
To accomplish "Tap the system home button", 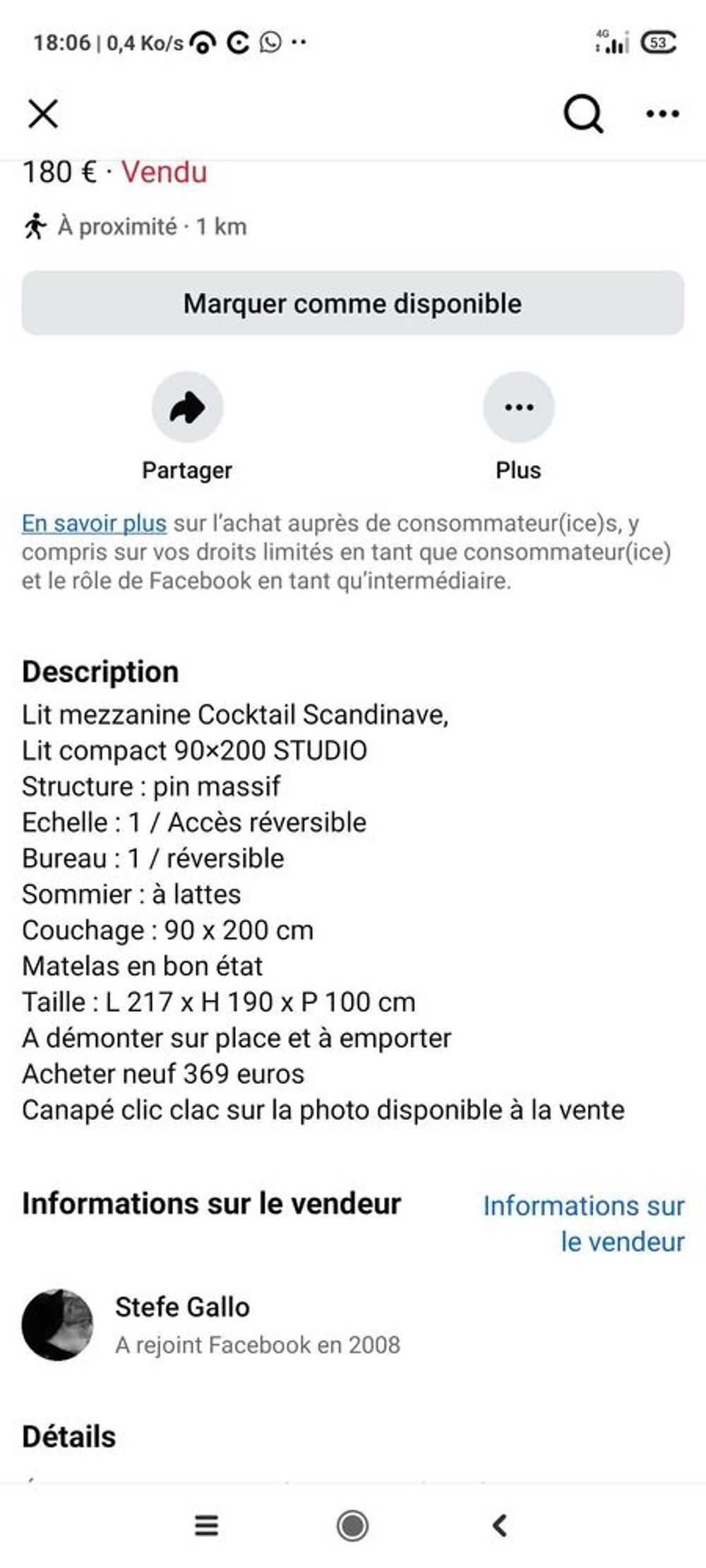I will (x=352, y=1526).
